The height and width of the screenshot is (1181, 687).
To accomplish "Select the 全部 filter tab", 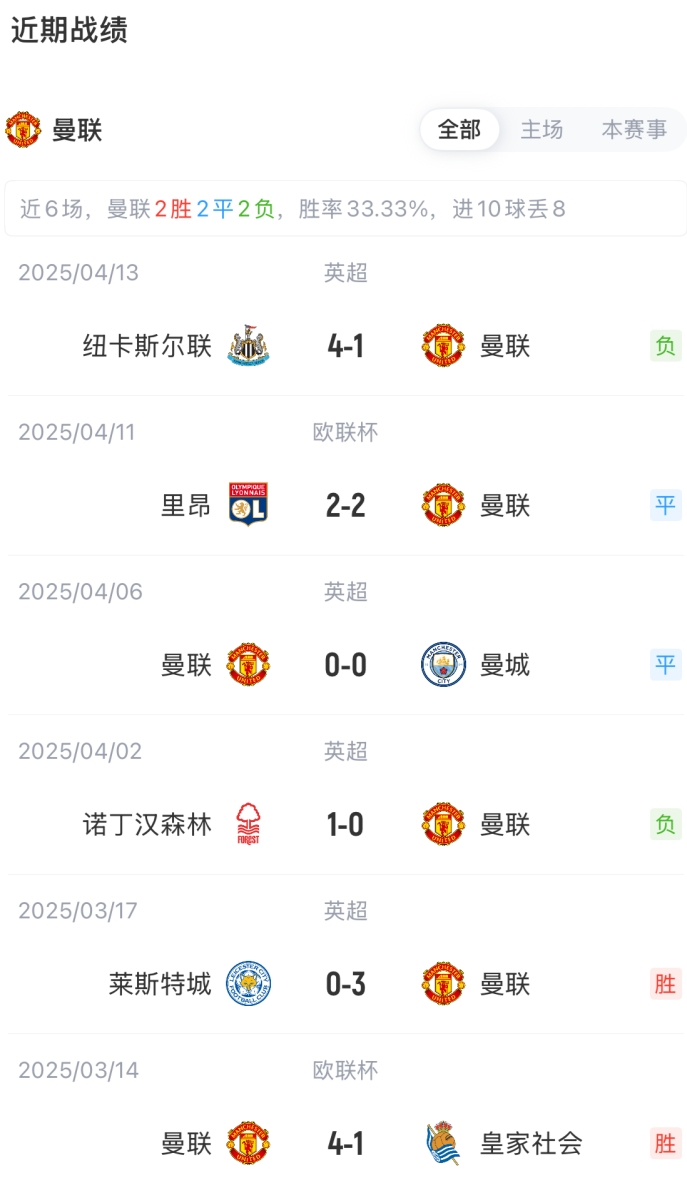I will [x=459, y=130].
